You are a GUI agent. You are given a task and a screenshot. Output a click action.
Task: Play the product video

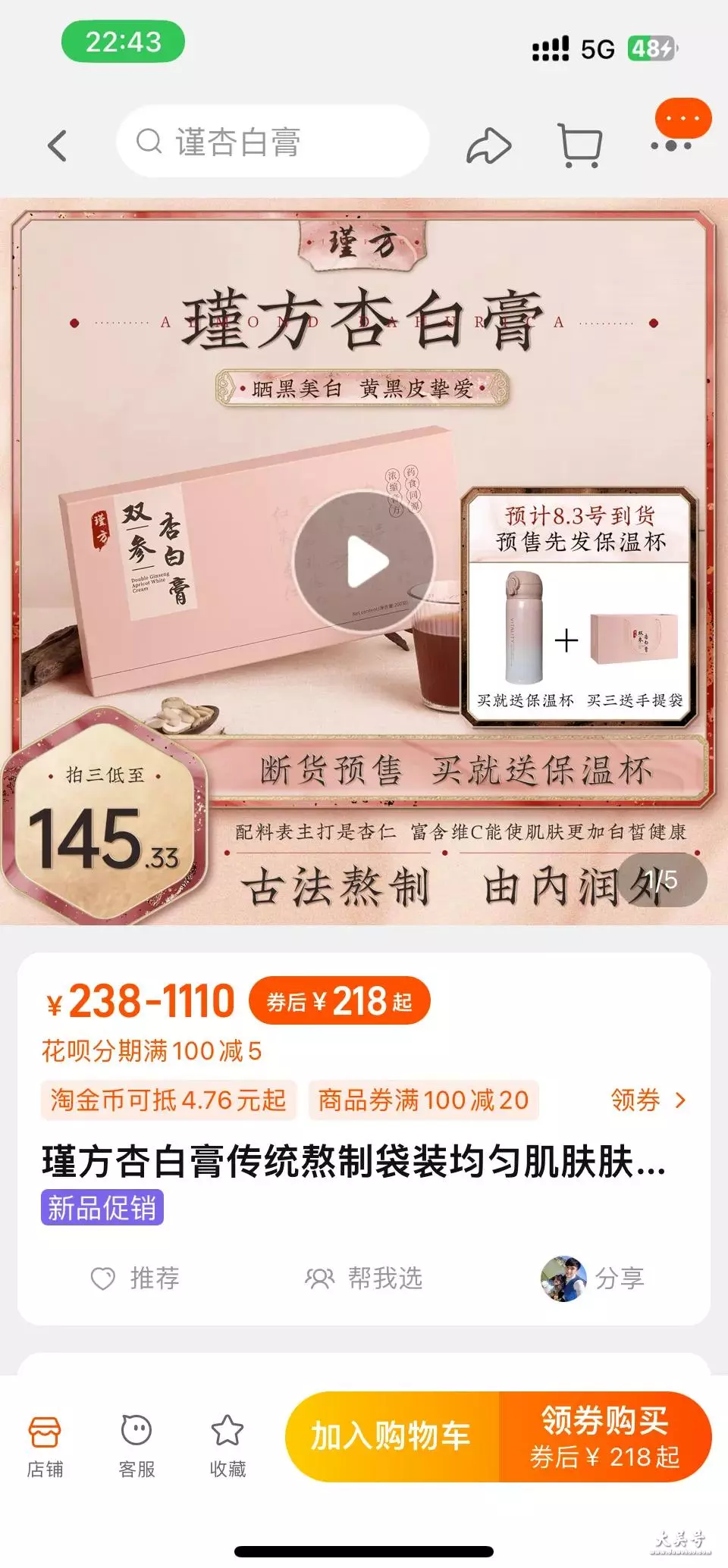pyautogui.click(x=364, y=562)
